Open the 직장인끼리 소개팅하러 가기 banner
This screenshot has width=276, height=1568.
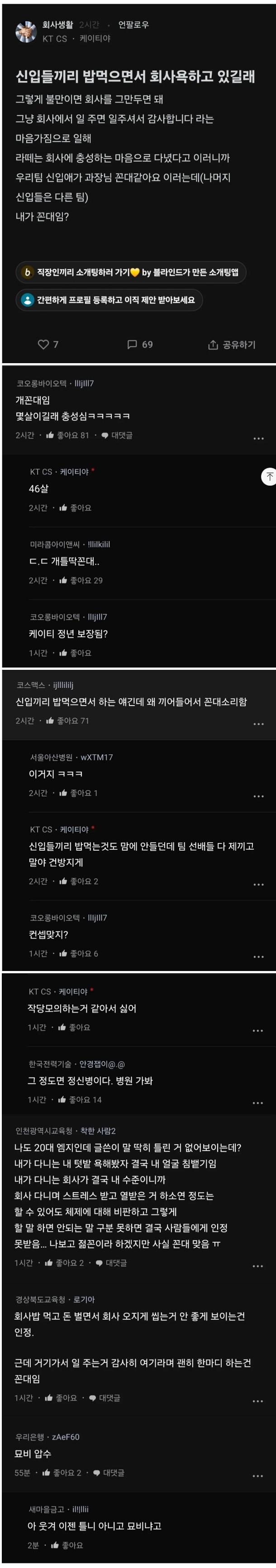[x=130, y=272]
